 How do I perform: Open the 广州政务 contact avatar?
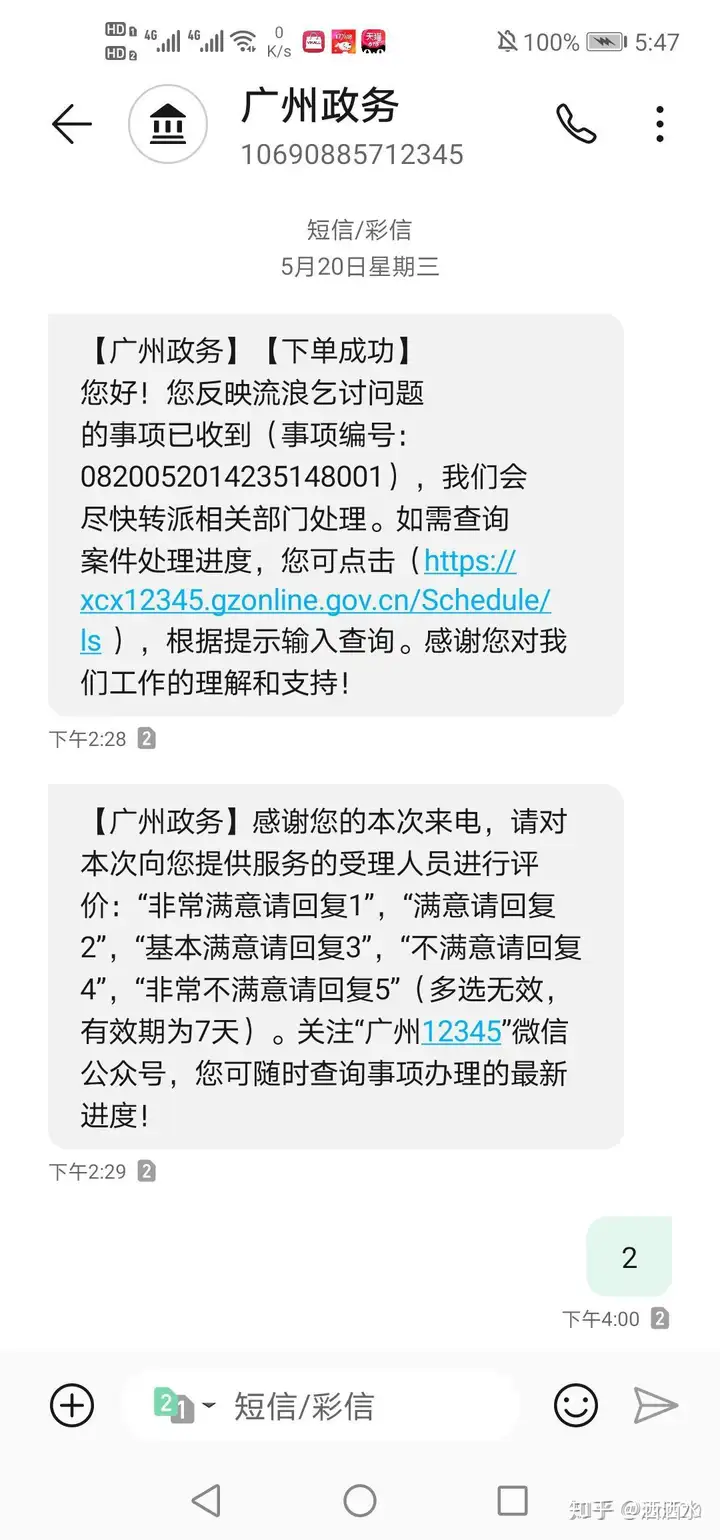(x=168, y=125)
